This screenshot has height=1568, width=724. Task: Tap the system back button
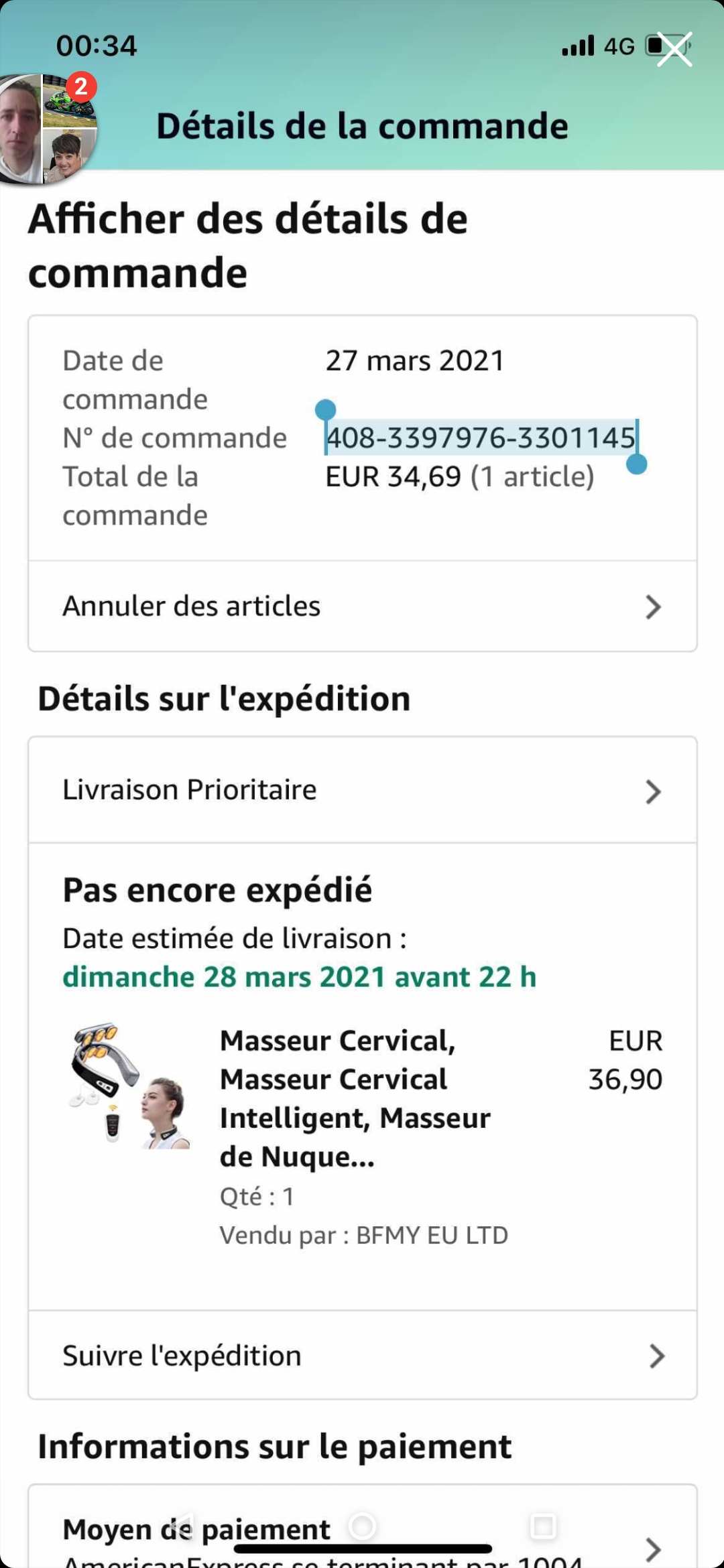pyautogui.click(x=181, y=1526)
